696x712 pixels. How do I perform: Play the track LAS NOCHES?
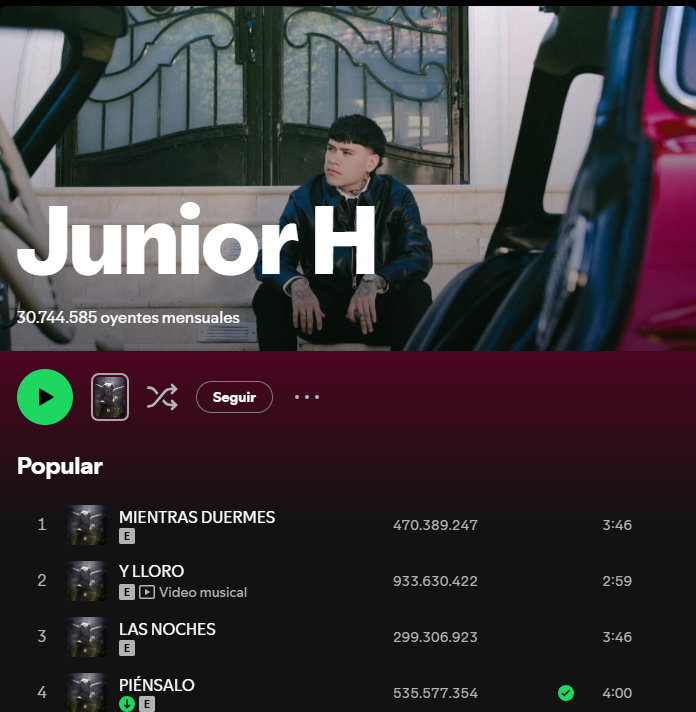pos(167,629)
